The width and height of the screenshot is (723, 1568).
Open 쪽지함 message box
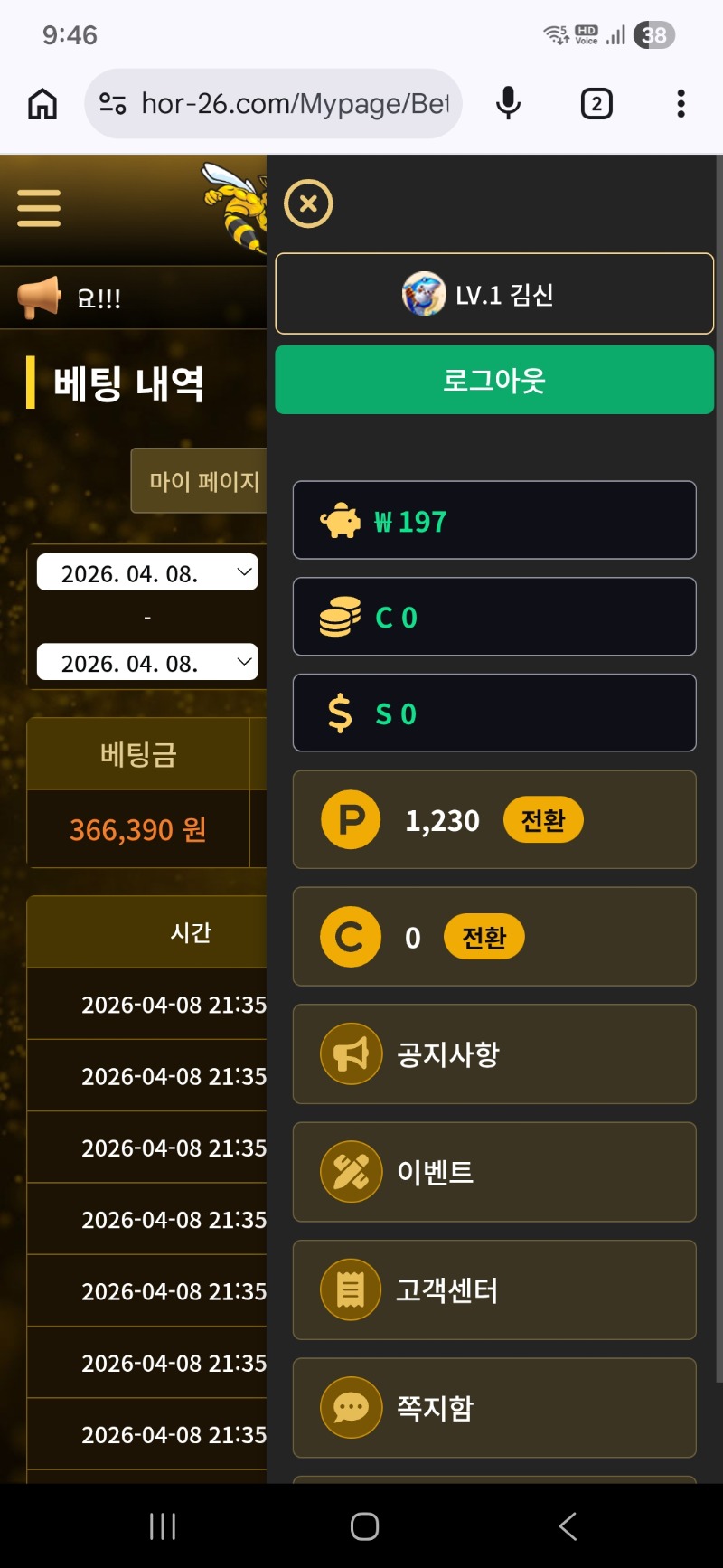[x=493, y=1407]
